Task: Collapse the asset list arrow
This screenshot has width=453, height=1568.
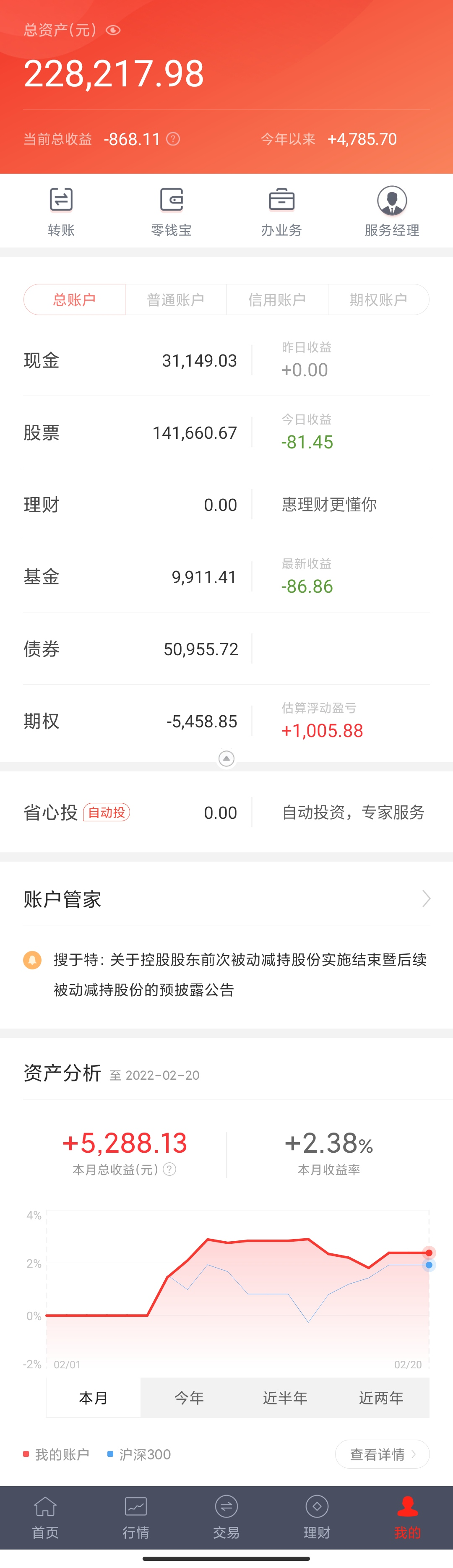Action: tap(226, 758)
